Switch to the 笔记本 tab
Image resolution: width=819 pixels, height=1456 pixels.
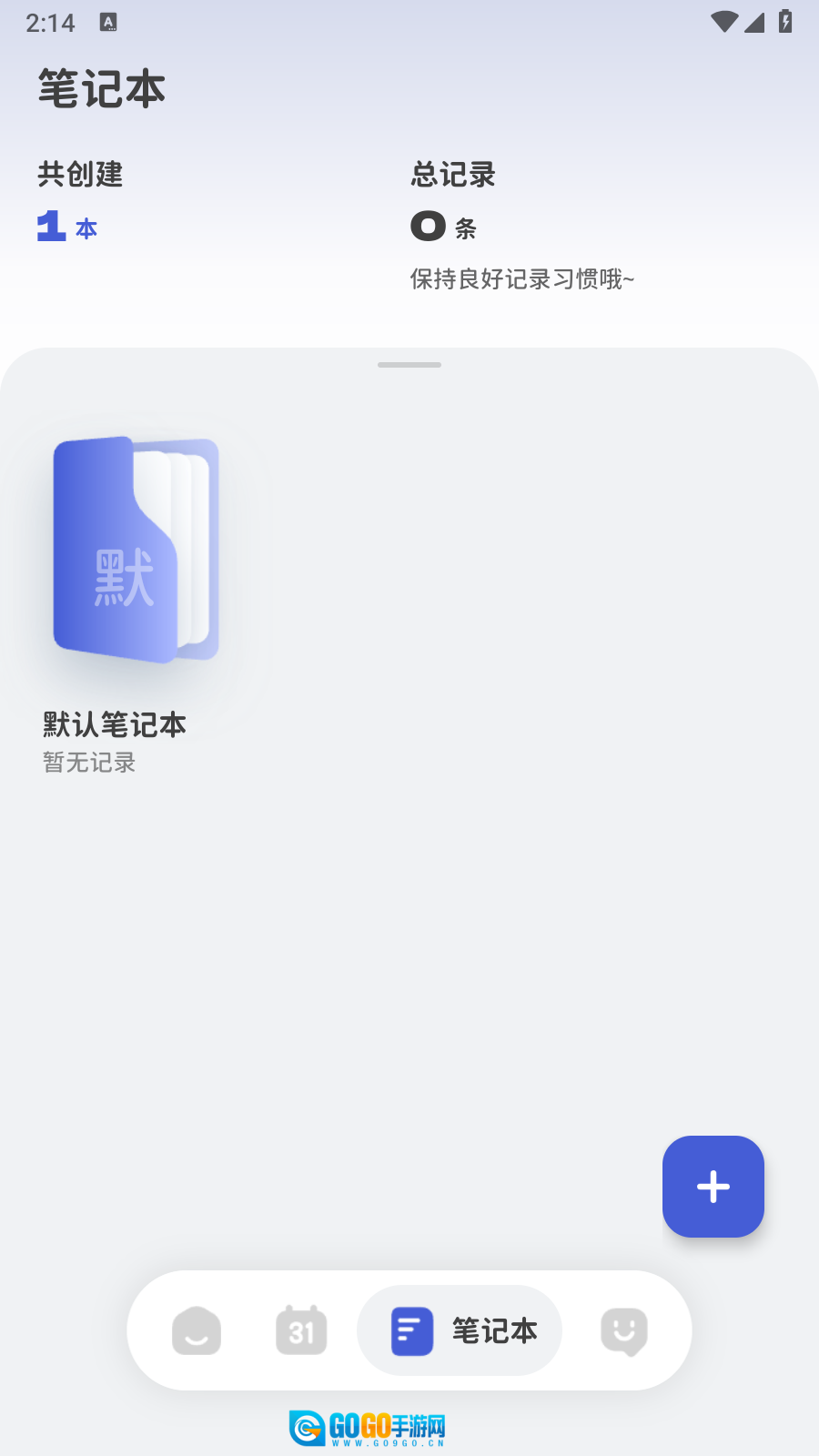pyautogui.click(x=460, y=1330)
